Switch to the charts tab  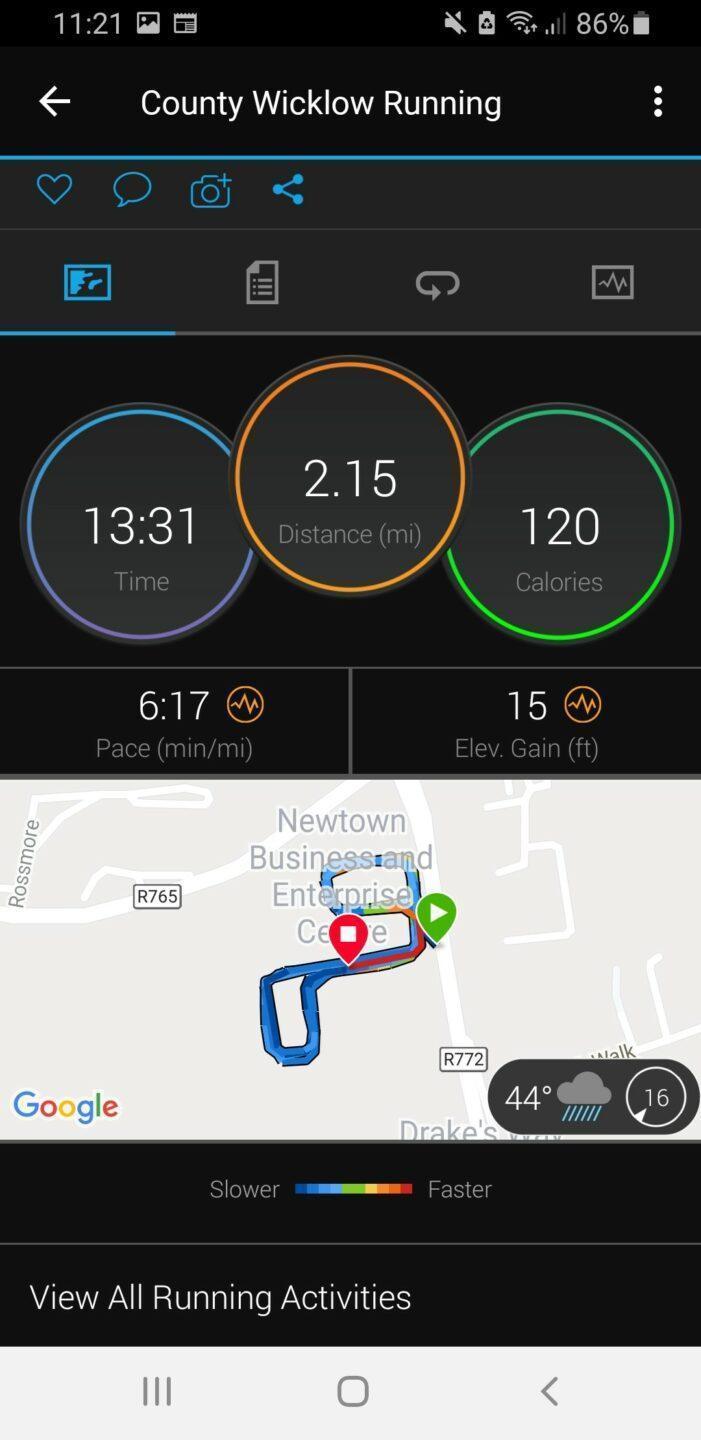coord(612,283)
